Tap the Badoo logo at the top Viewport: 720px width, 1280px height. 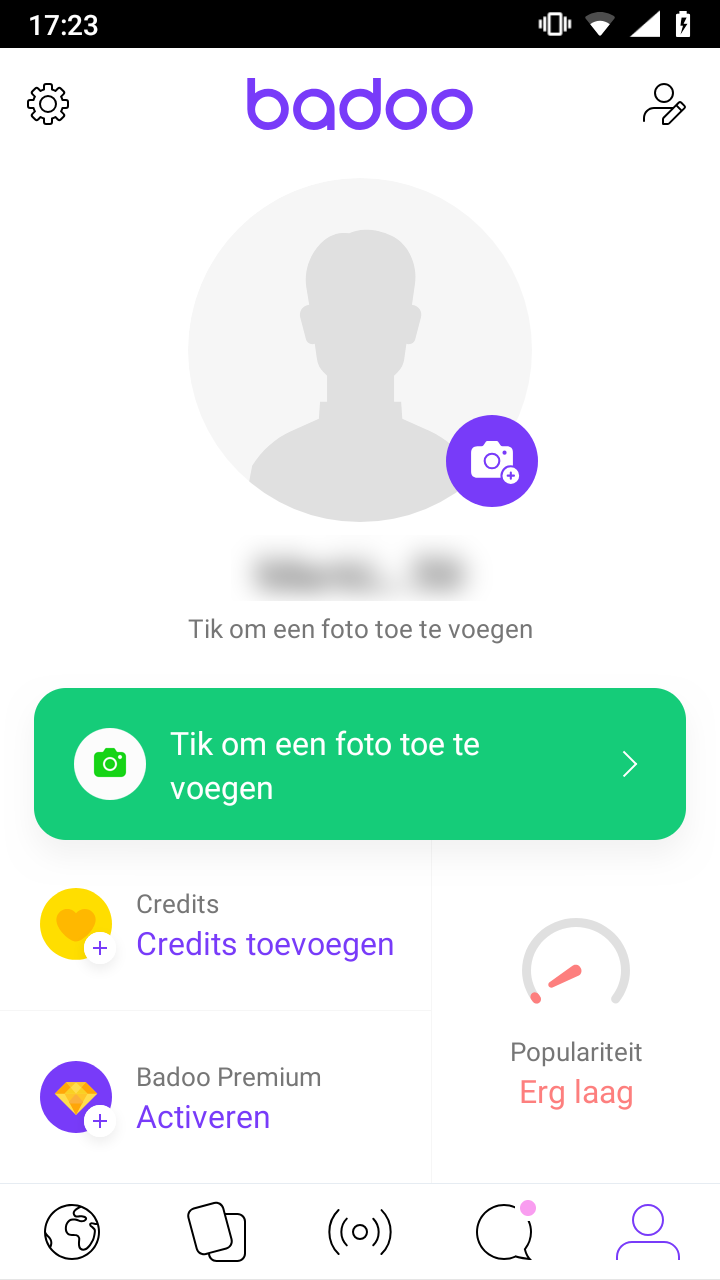[x=360, y=103]
